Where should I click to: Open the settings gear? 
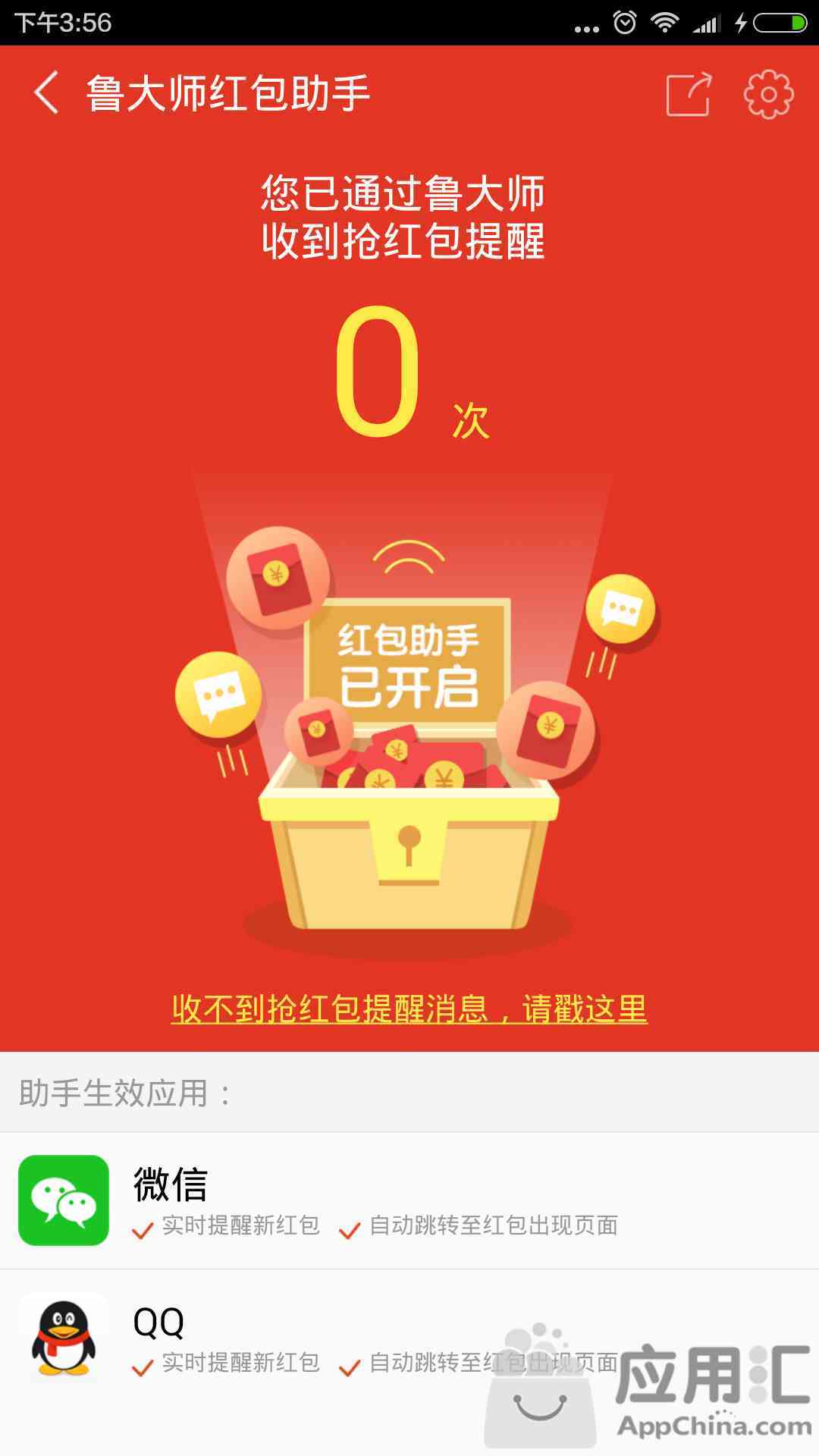[x=768, y=94]
